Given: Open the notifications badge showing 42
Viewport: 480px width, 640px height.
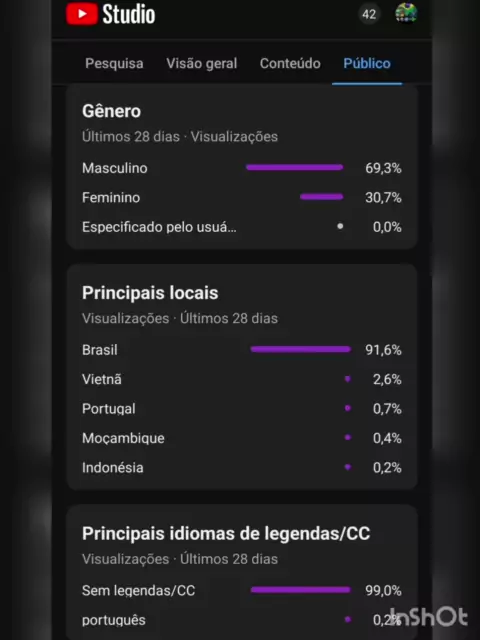Looking at the screenshot, I should click(x=369, y=14).
